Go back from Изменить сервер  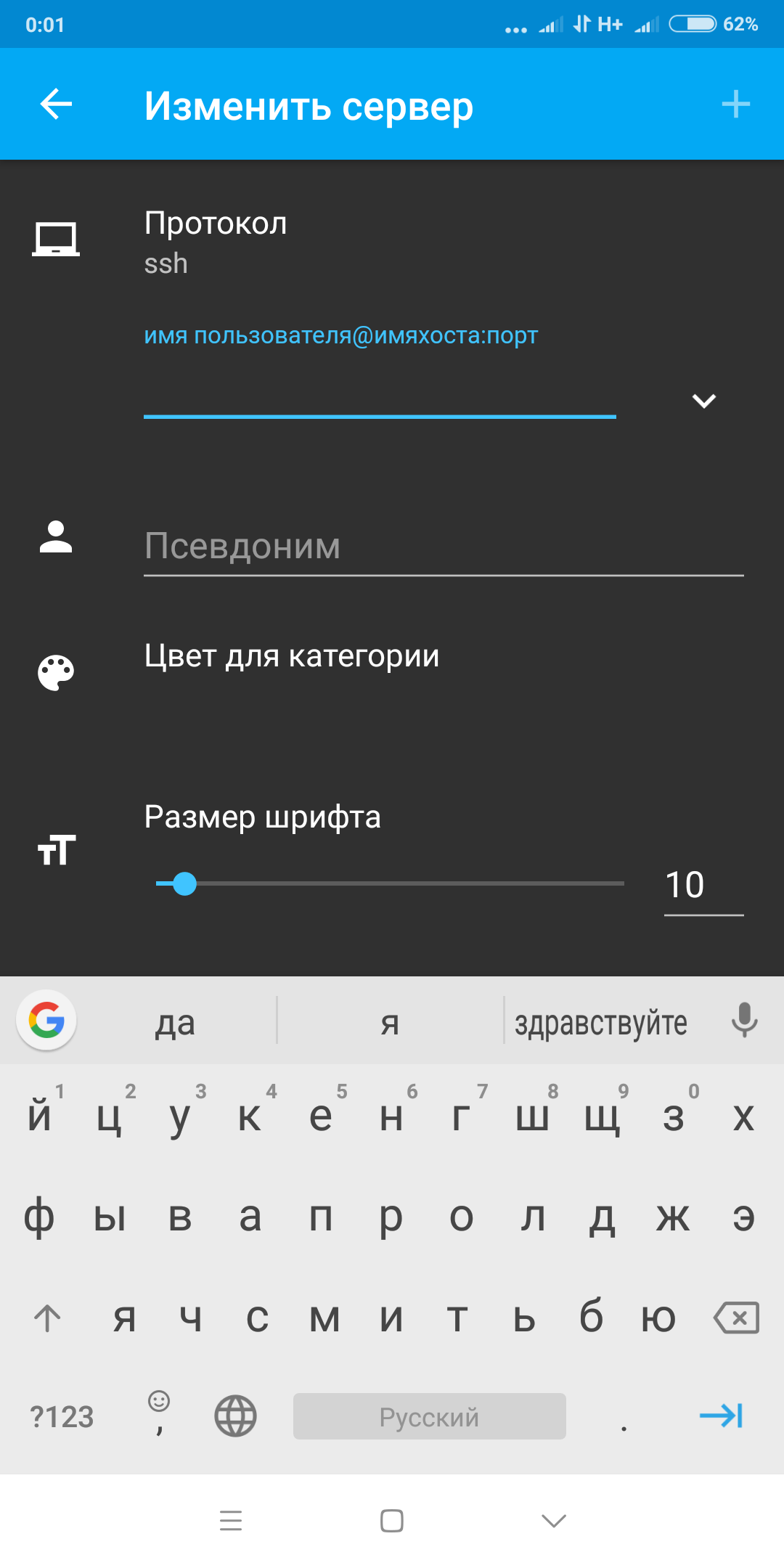coord(56,105)
